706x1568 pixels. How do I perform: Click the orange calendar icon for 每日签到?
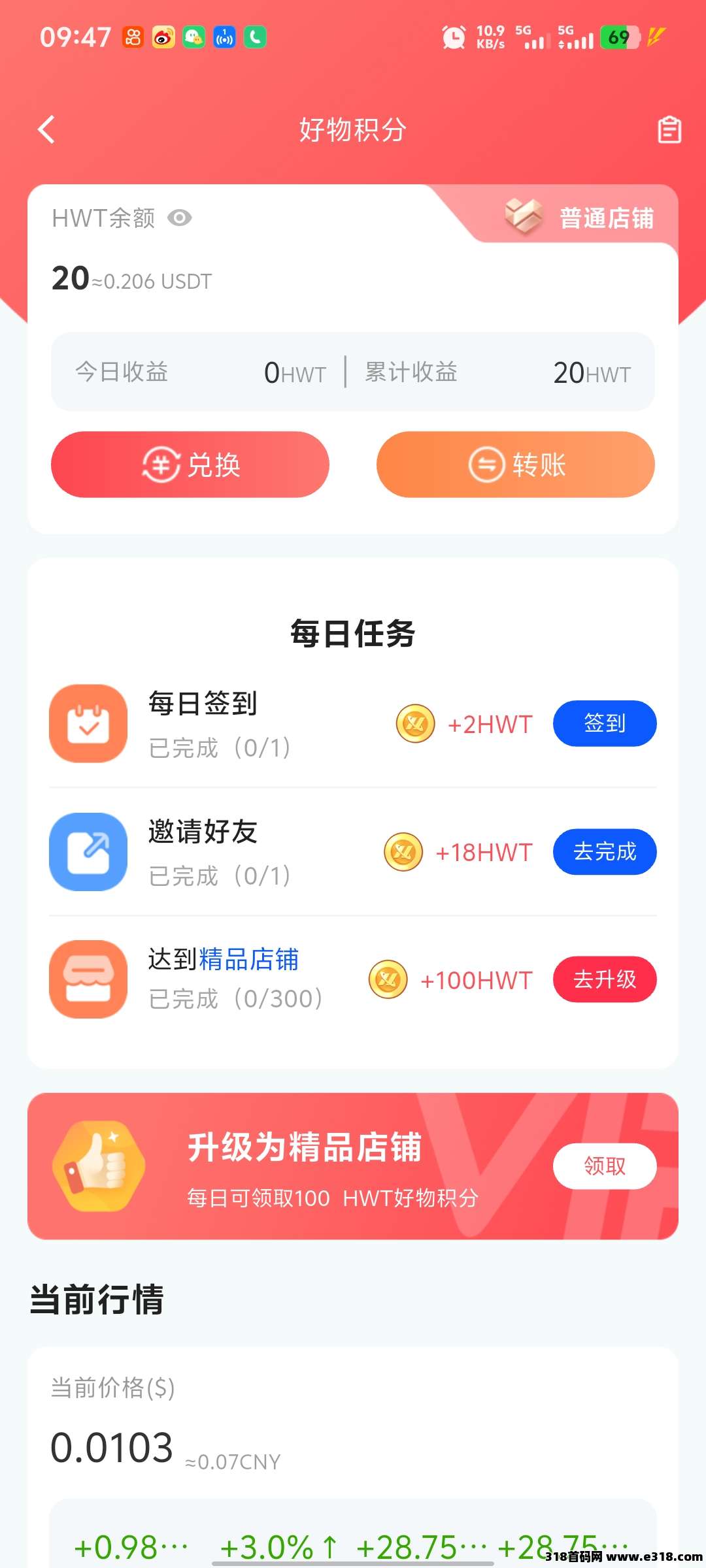(x=88, y=723)
